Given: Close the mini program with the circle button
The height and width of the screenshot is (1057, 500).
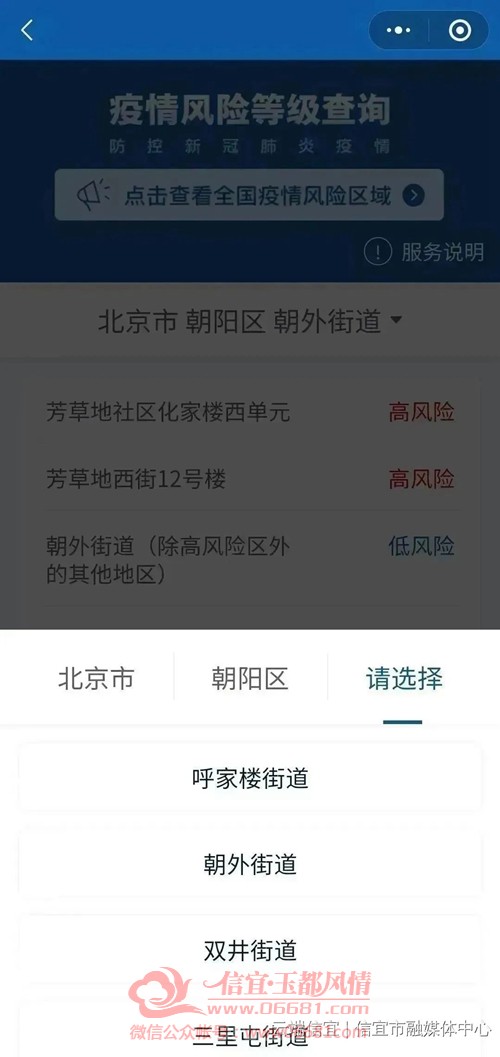Looking at the screenshot, I should point(460,30).
